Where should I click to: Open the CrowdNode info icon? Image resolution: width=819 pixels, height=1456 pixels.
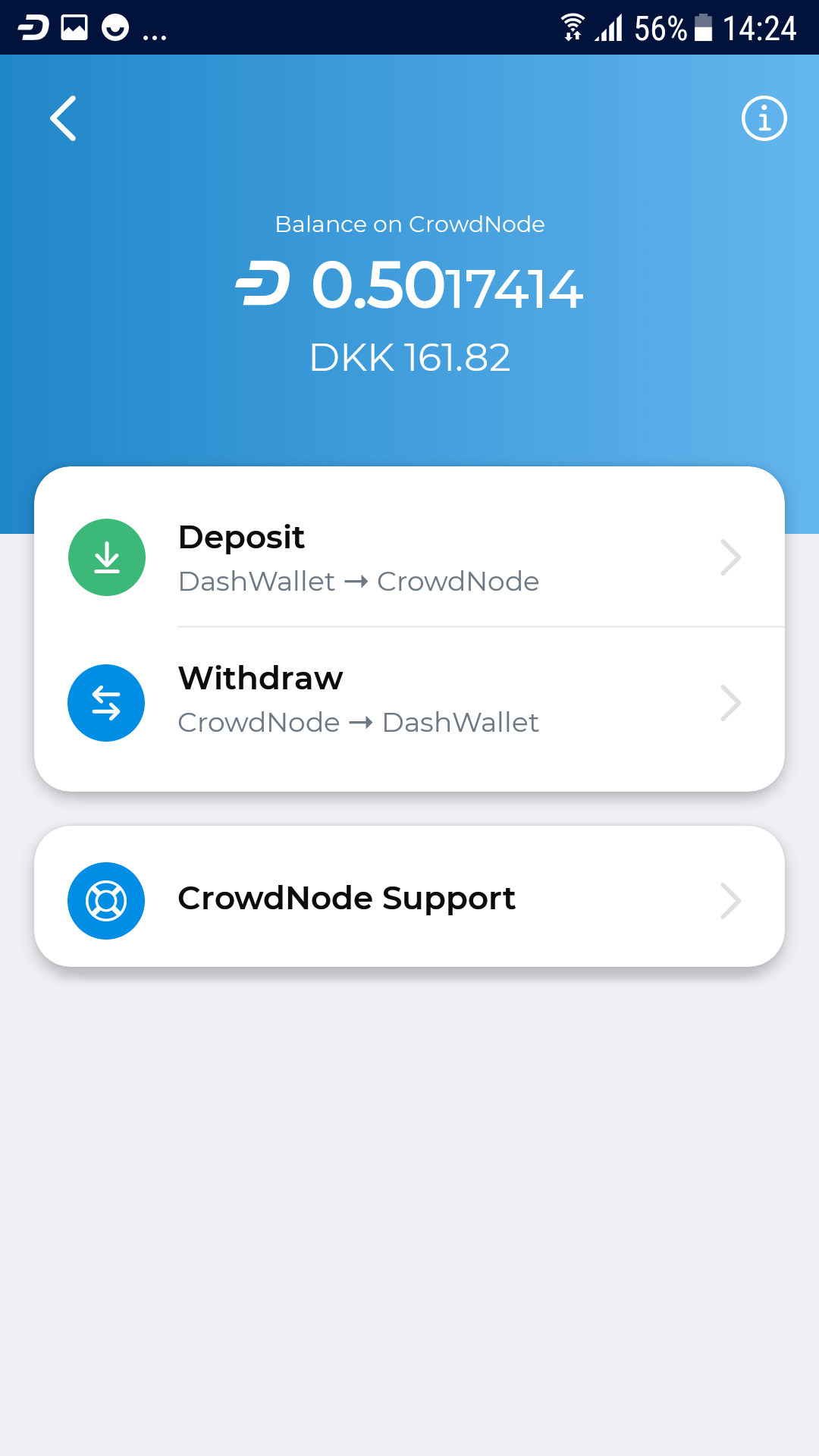[764, 118]
